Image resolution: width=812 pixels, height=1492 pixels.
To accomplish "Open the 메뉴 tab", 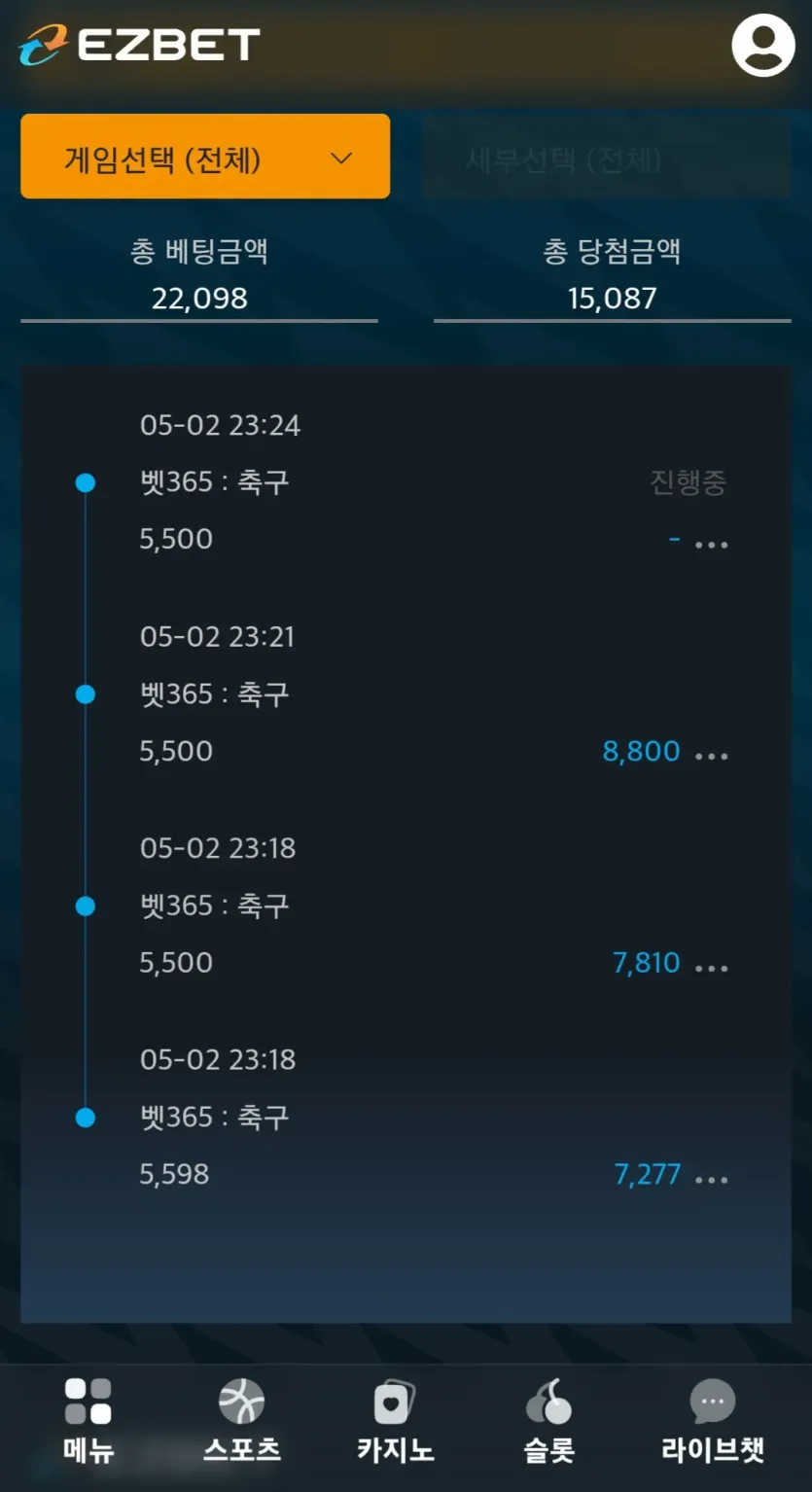I will (x=88, y=1421).
